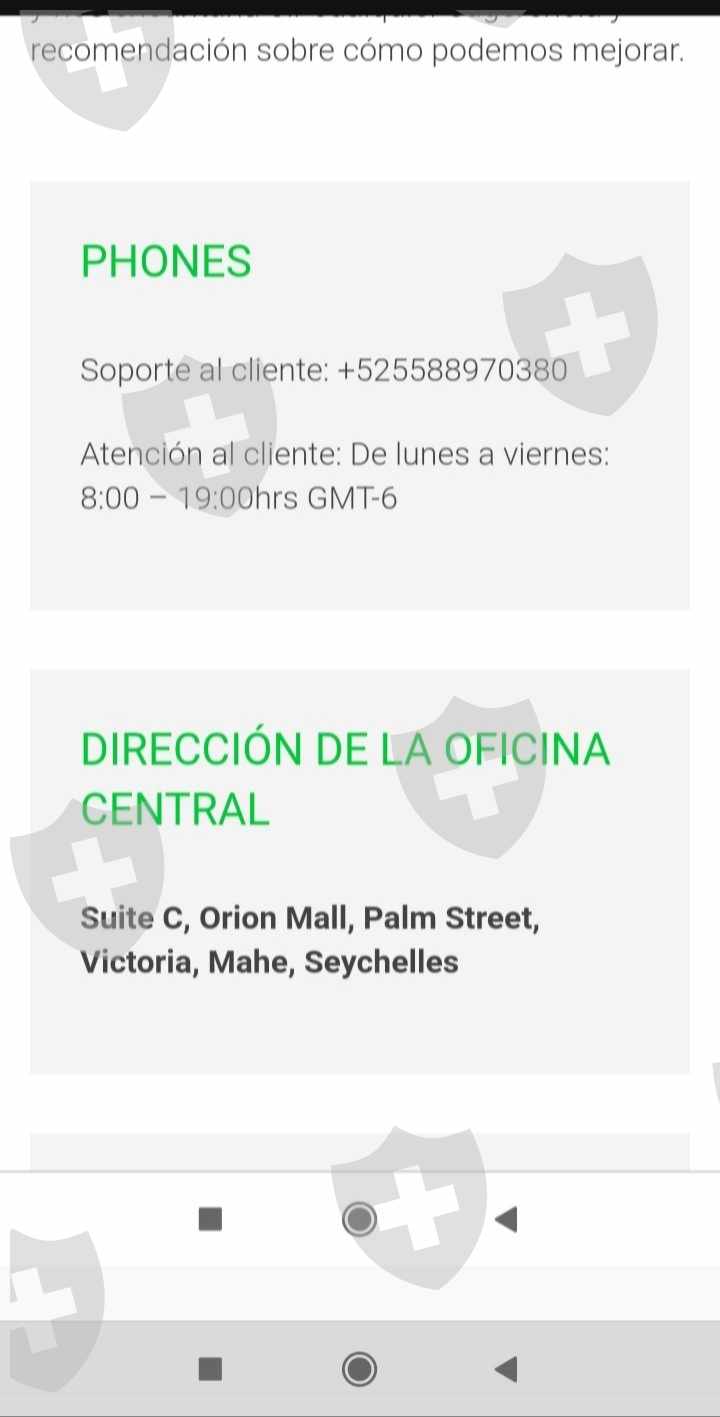Viewport: 720px width, 1417px height.
Task: Go back using the gray navigation bar's back arrow
Action: [x=506, y=1368]
